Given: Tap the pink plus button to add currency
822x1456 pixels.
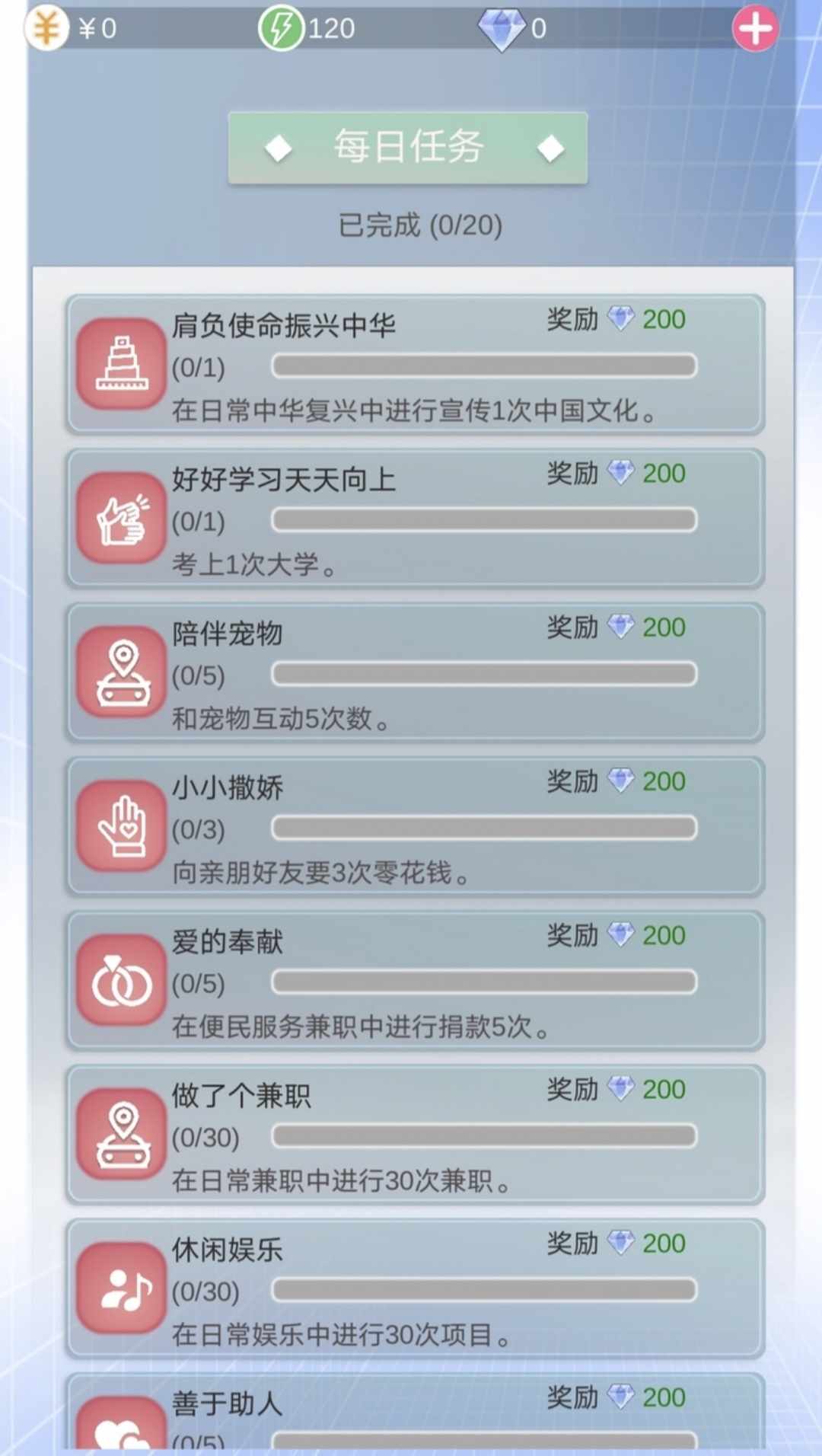Looking at the screenshot, I should pyautogui.click(x=755, y=29).
